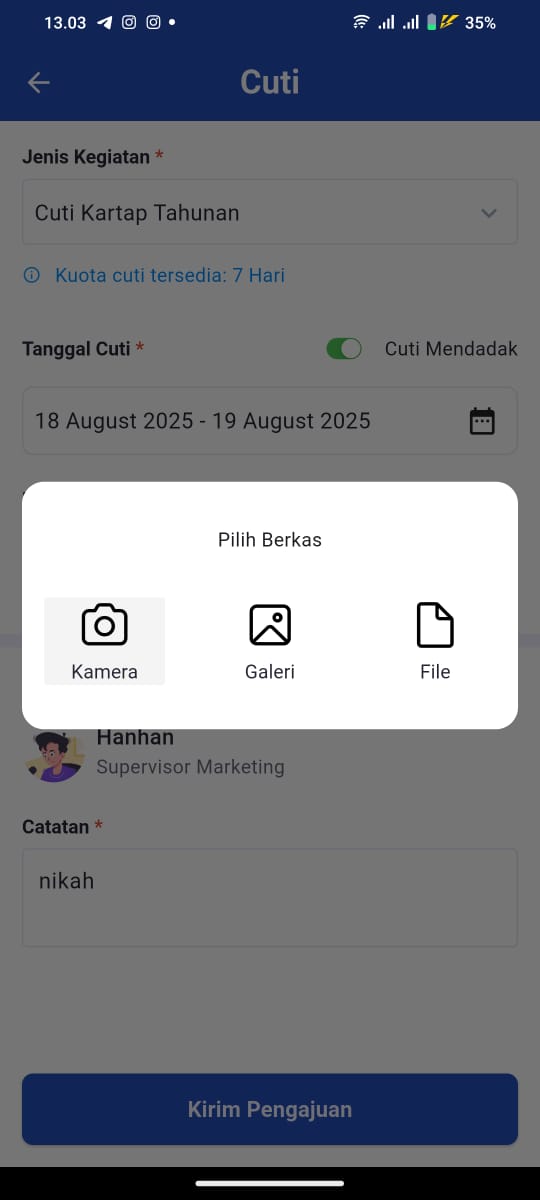Go back using the arrow in app bar
Viewport: 540px width, 1200px height.
(x=39, y=82)
